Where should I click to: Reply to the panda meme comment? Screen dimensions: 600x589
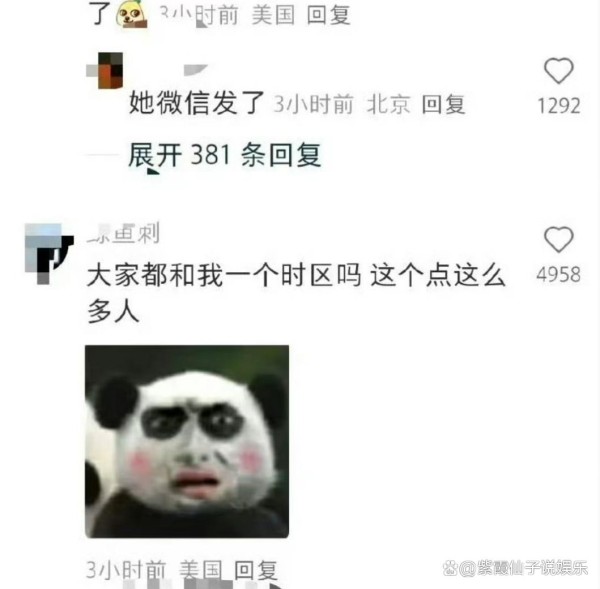coord(255,570)
